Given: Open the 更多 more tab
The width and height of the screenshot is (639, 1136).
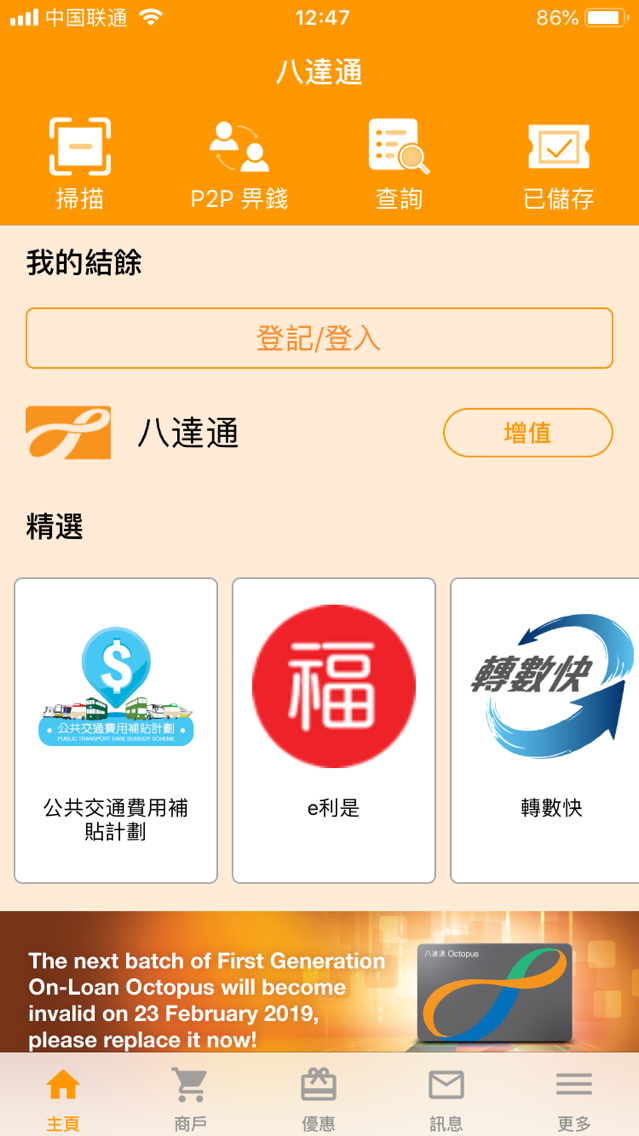Looking at the screenshot, I should coord(574,1098).
